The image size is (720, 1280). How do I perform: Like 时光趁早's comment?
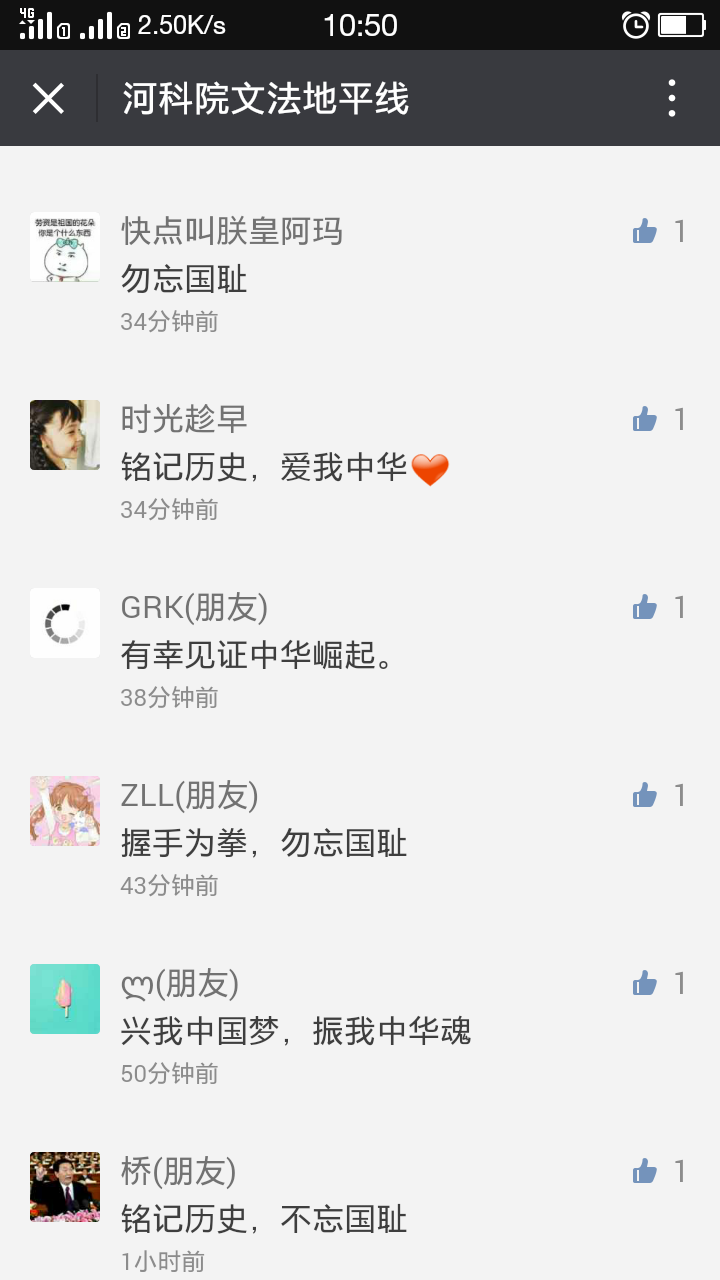coord(645,420)
